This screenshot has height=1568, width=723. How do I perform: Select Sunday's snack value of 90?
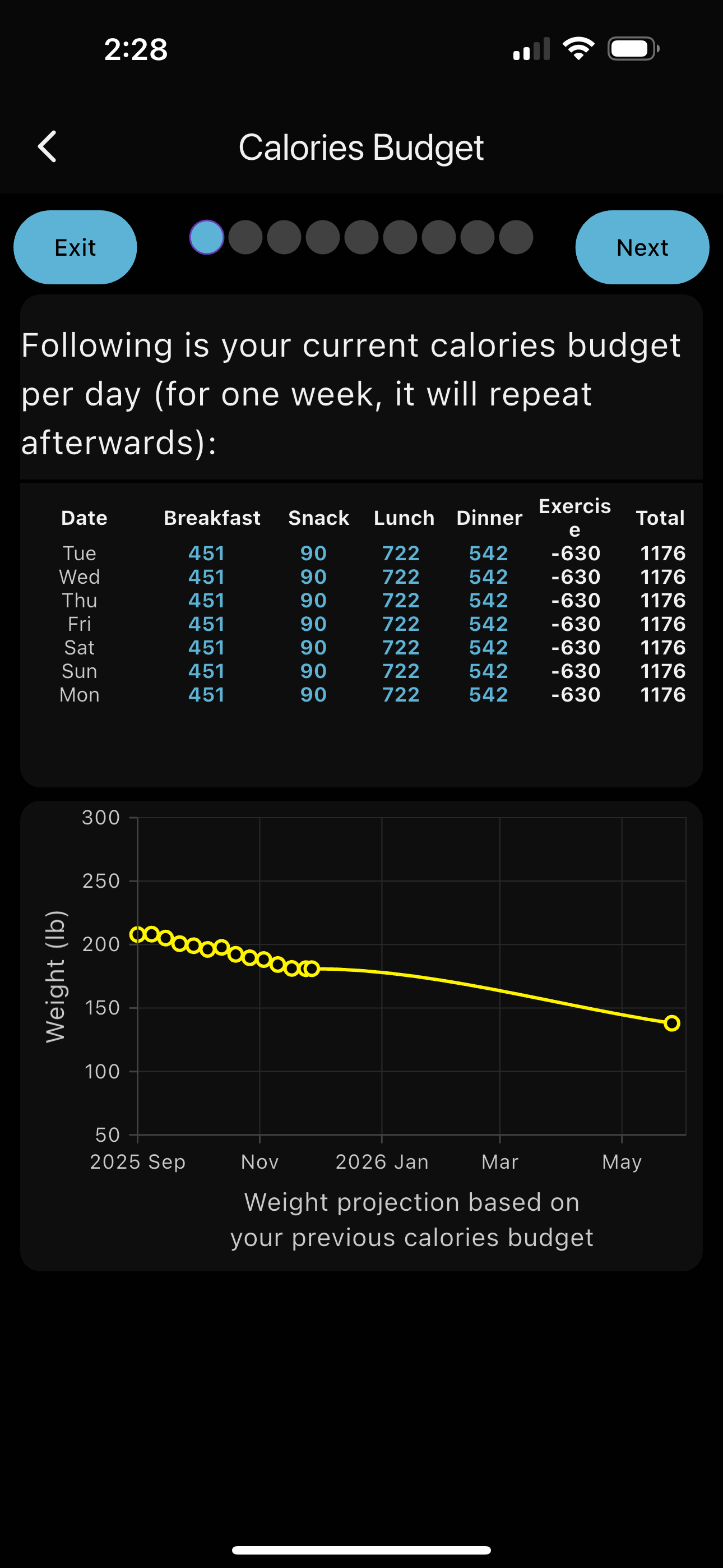[x=314, y=670]
